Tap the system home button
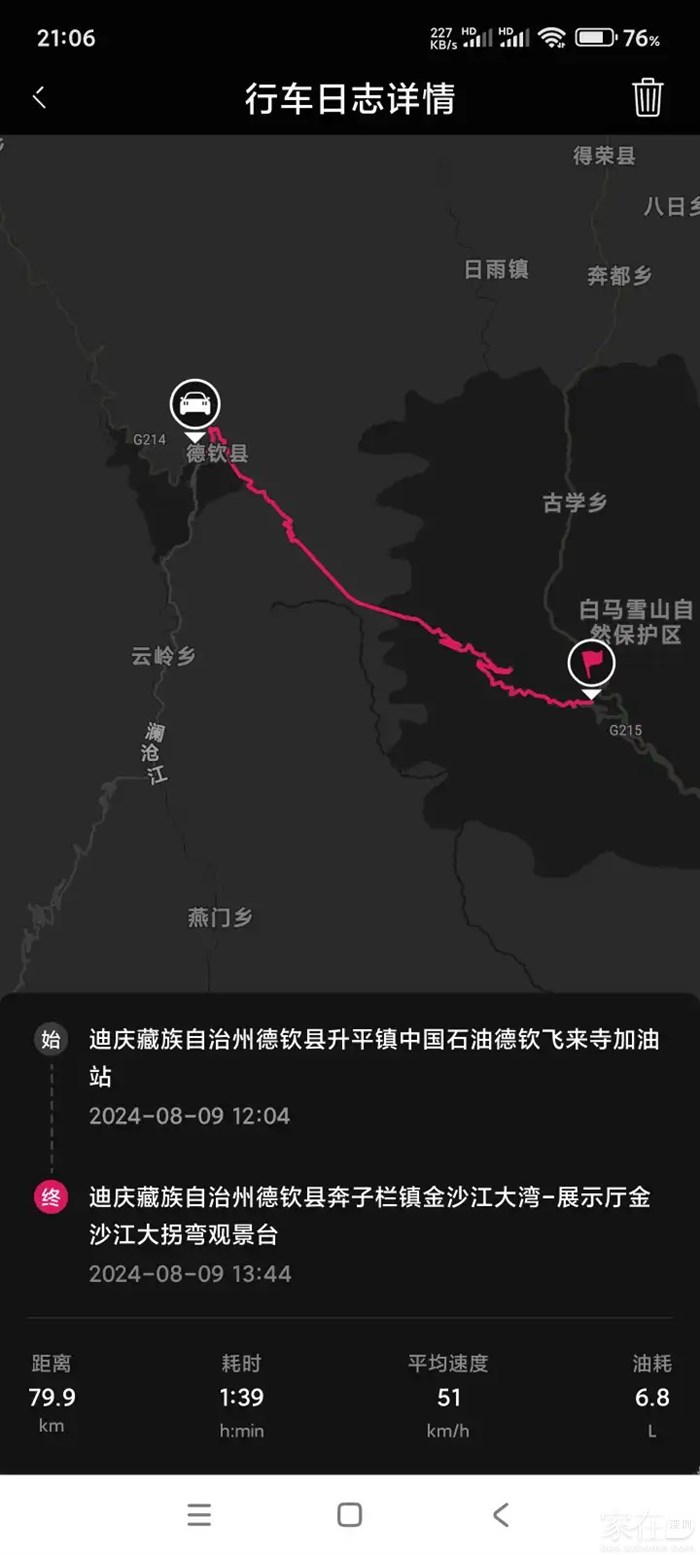Viewport: 700px width, 1555px height. 349,1514
